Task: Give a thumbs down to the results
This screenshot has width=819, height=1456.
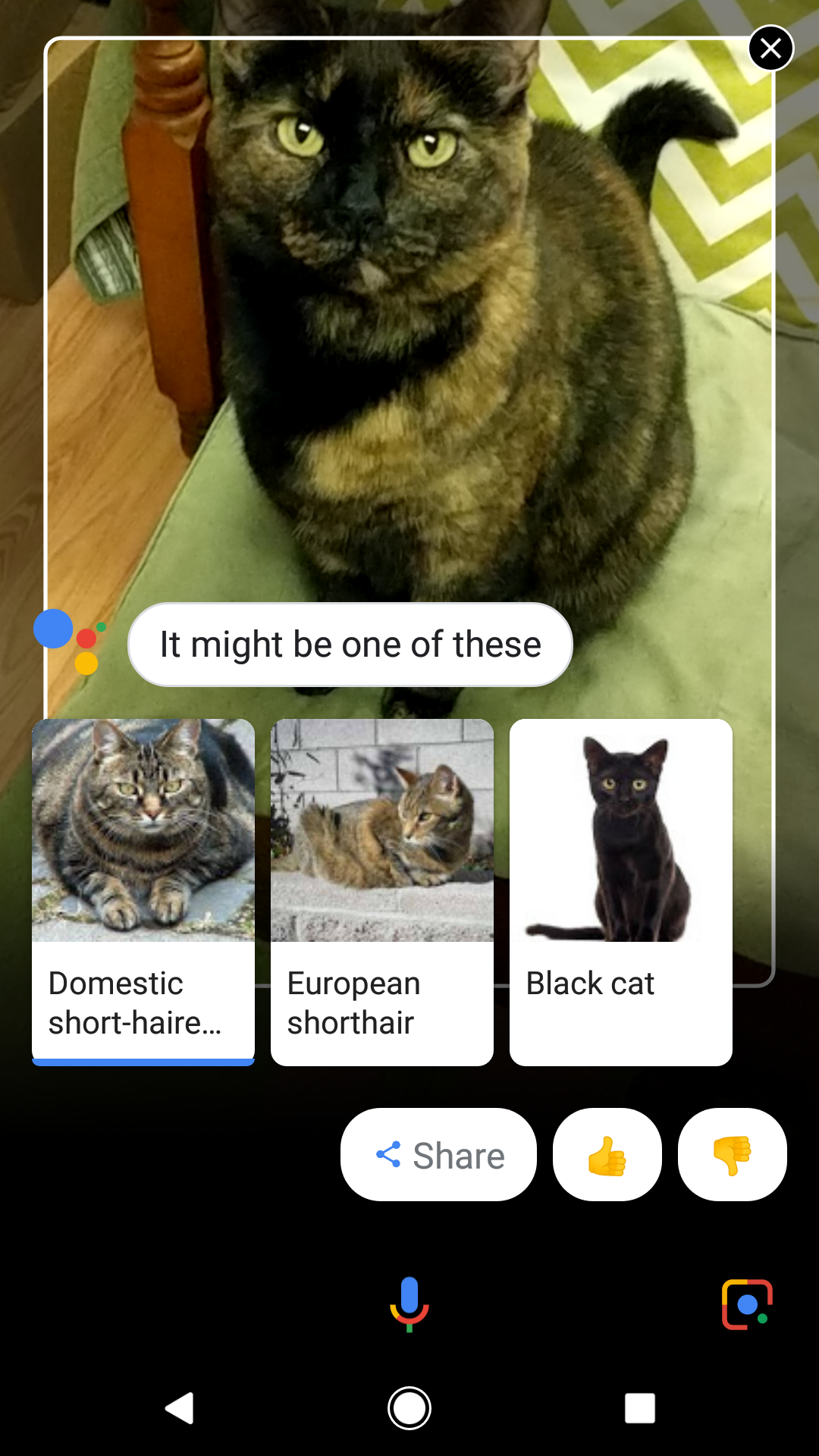Action: [731, 1154]
